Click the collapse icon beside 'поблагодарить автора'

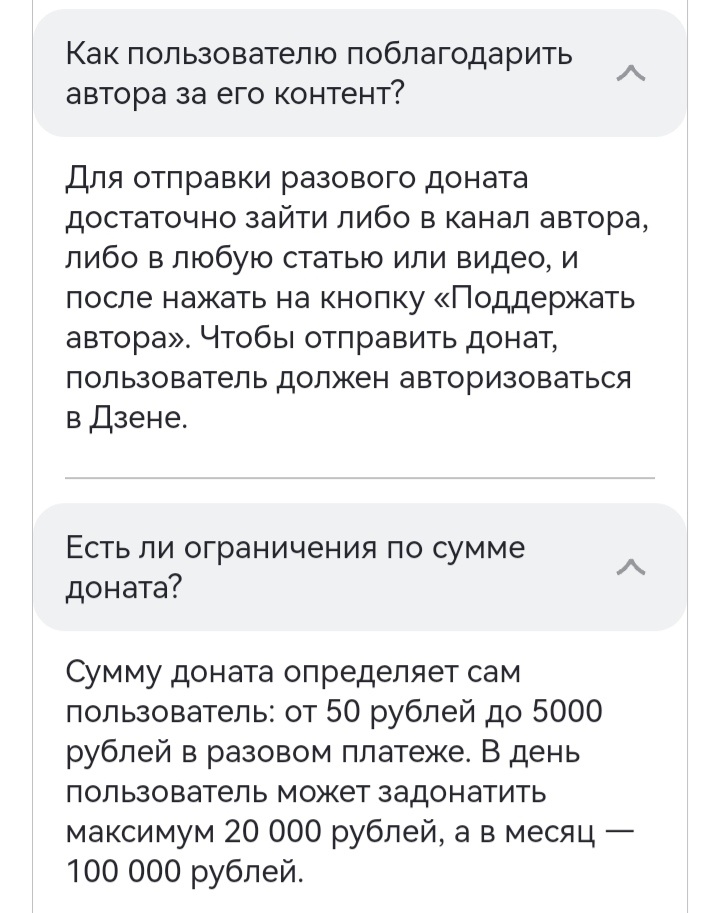632,72
